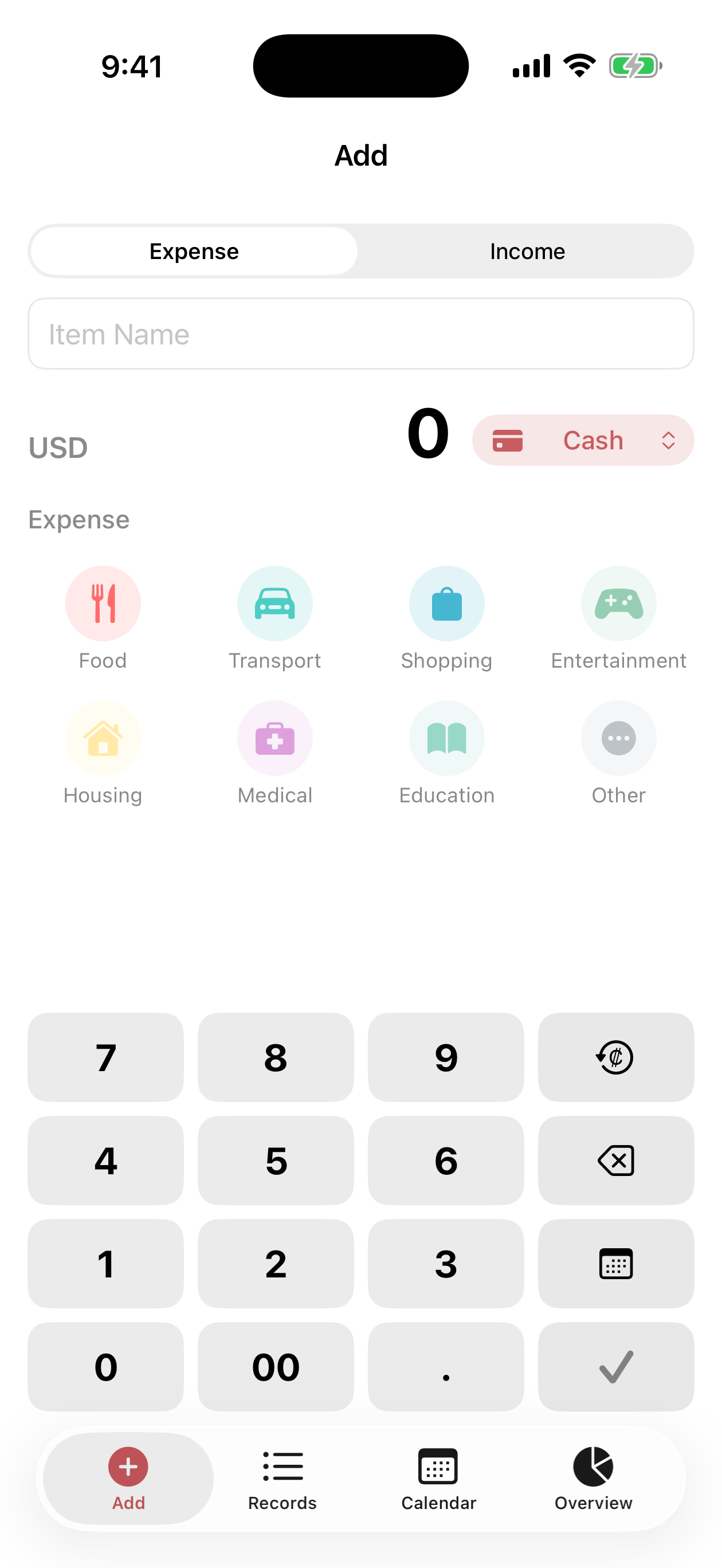Open the Cash payment method dropdown

coord(583,440)
